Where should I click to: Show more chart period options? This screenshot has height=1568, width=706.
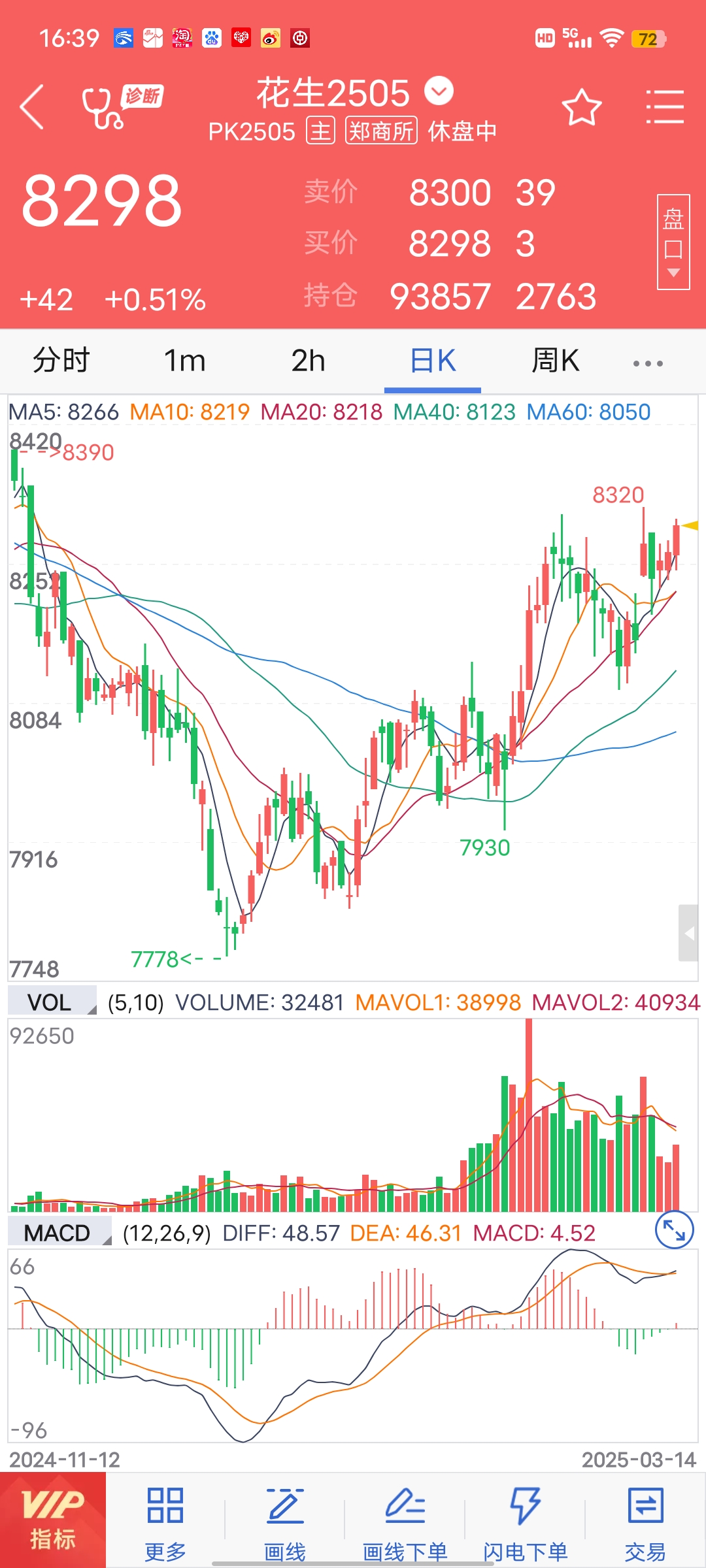pos(648,363)
